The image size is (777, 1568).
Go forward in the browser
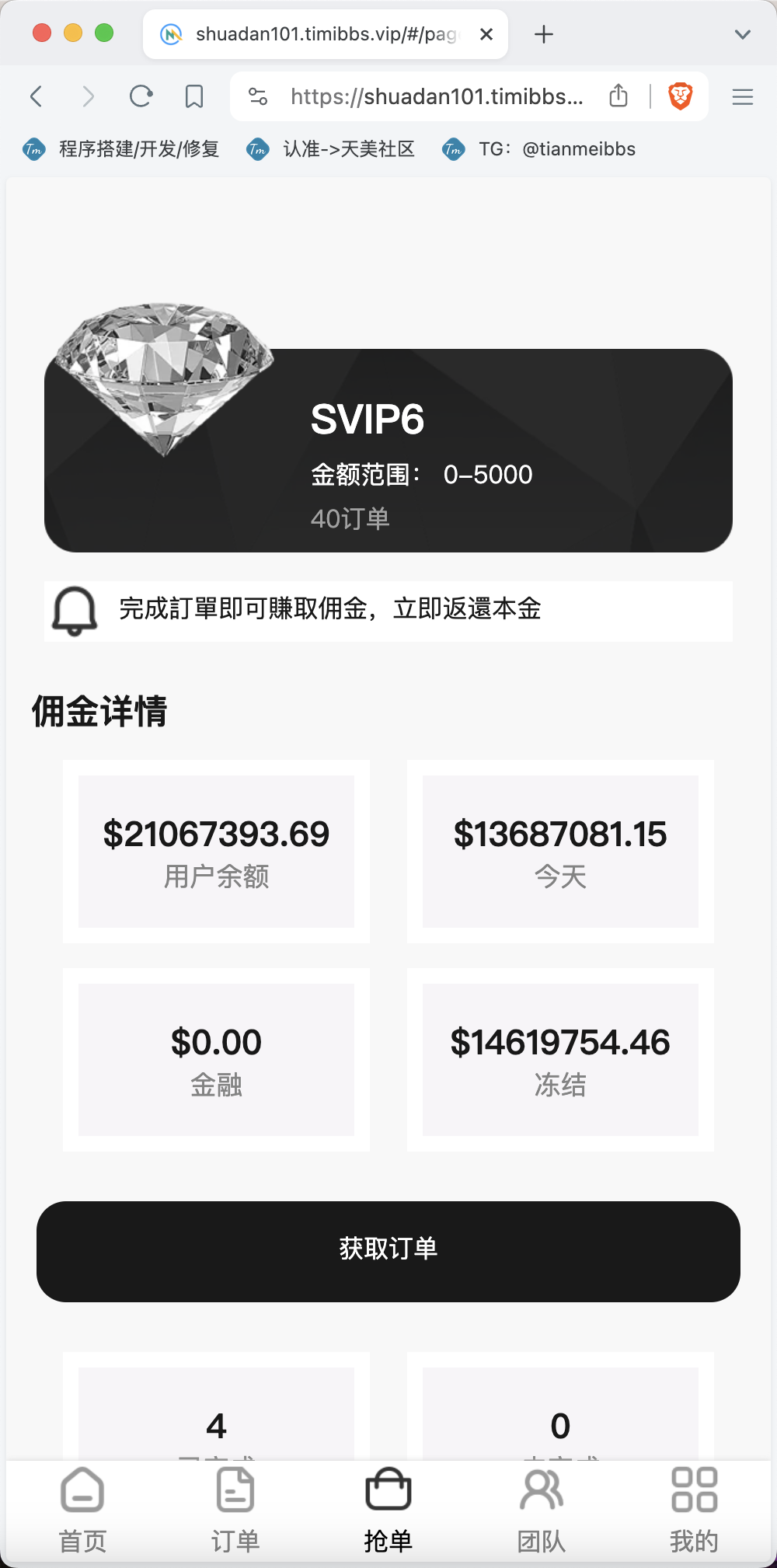tap(89, 96)
